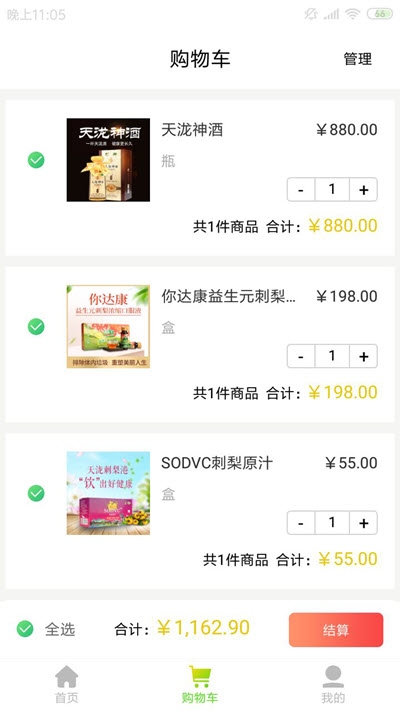Uncheck the 天泷神酒 item checkbox
This screenshot has height=711, width=400.
(36, 160)
